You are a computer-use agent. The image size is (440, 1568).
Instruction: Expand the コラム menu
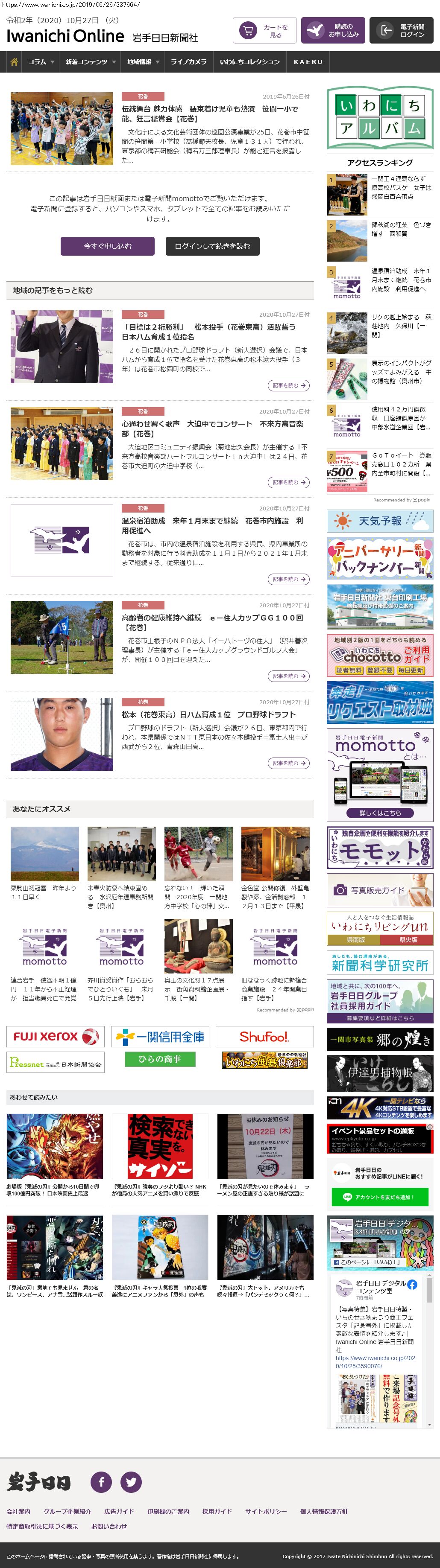[x=41, y=62]
